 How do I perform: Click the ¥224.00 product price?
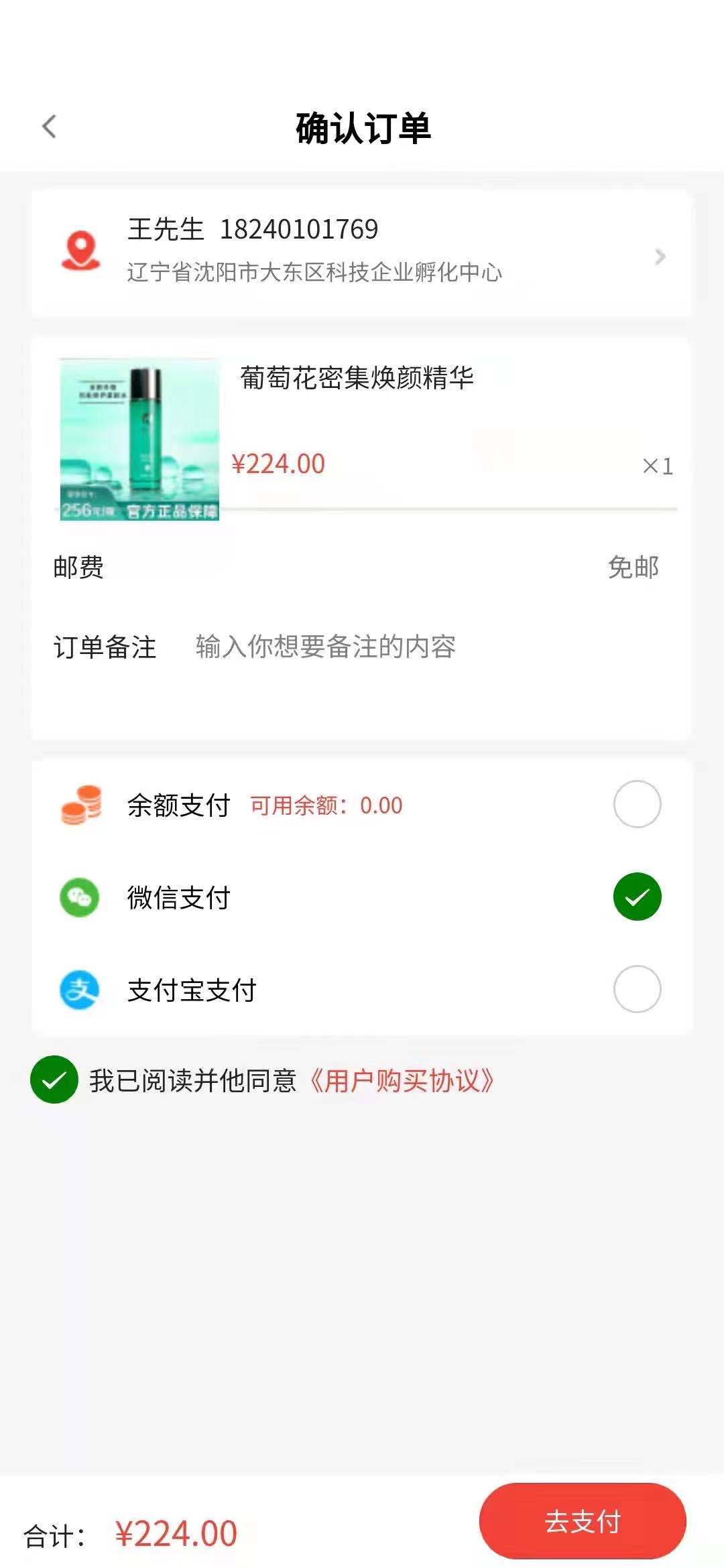point(279,463)
